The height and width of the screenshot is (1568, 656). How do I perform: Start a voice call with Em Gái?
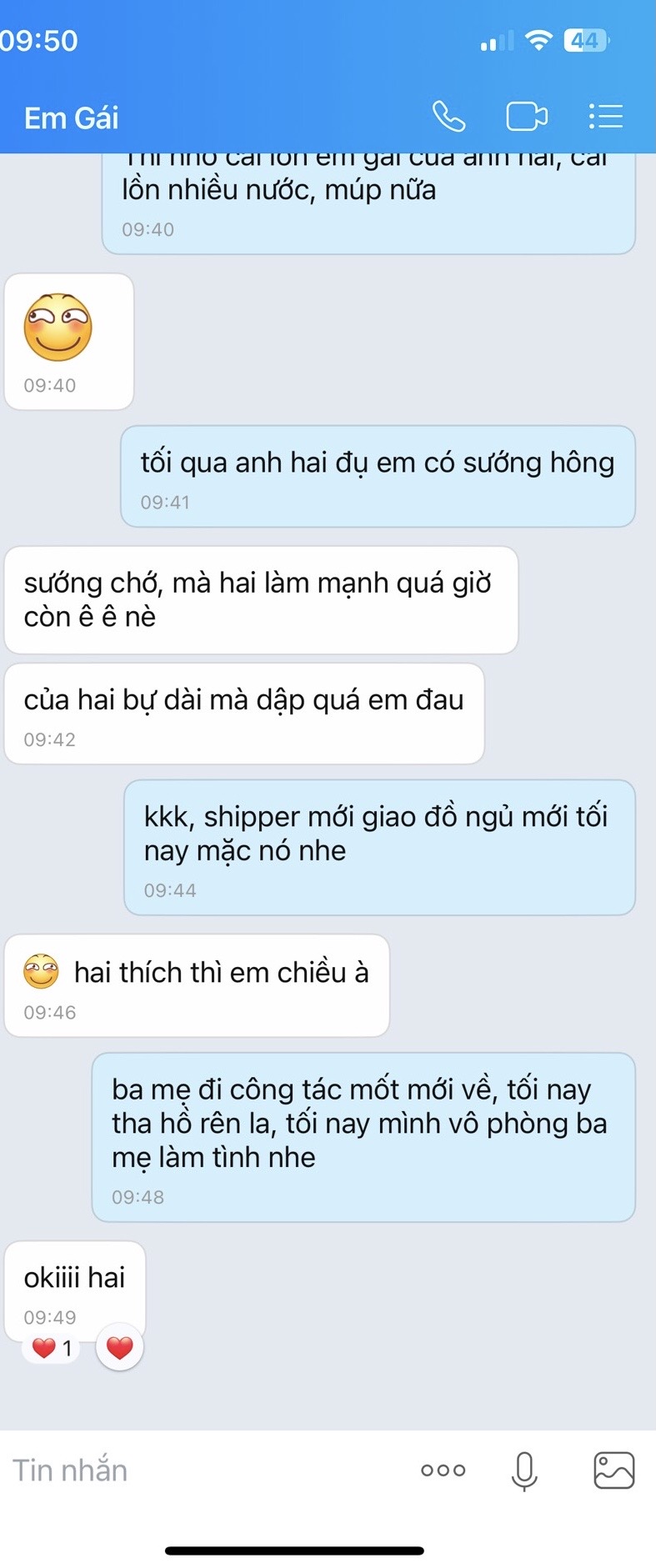(x=448, y=117)
